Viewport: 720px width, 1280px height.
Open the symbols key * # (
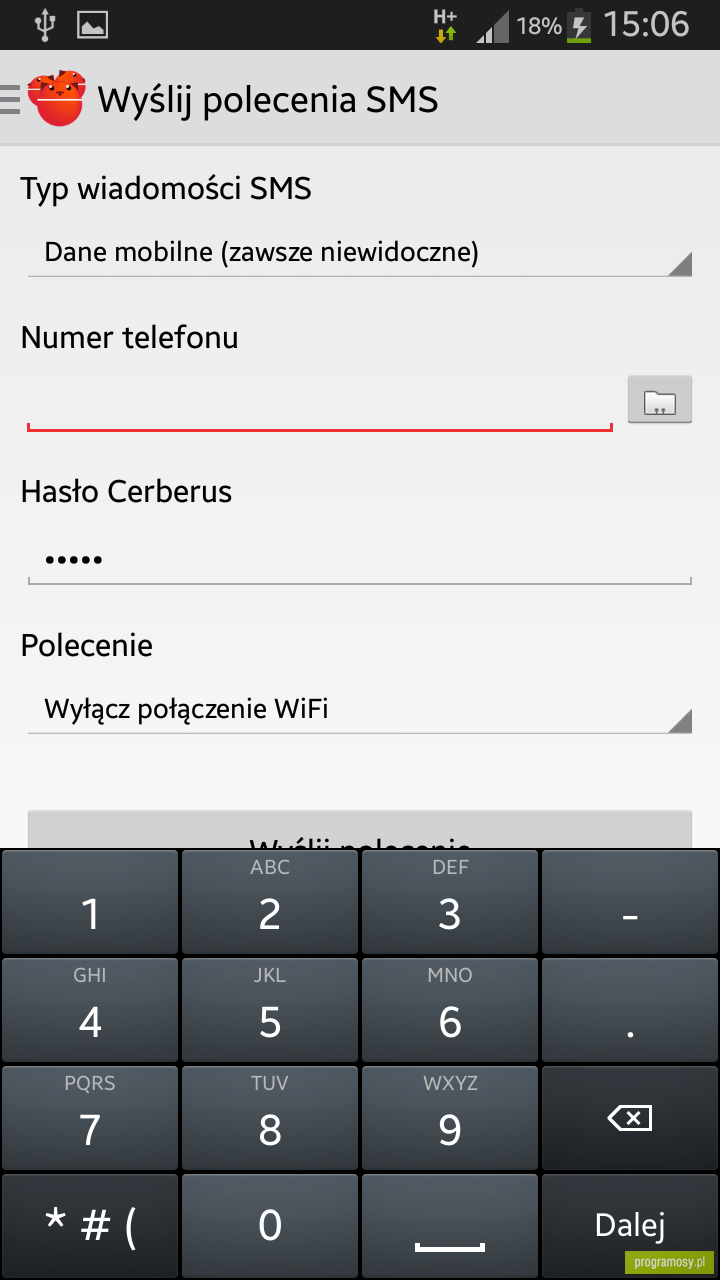pyautogui.click(x=90, y=1225)
